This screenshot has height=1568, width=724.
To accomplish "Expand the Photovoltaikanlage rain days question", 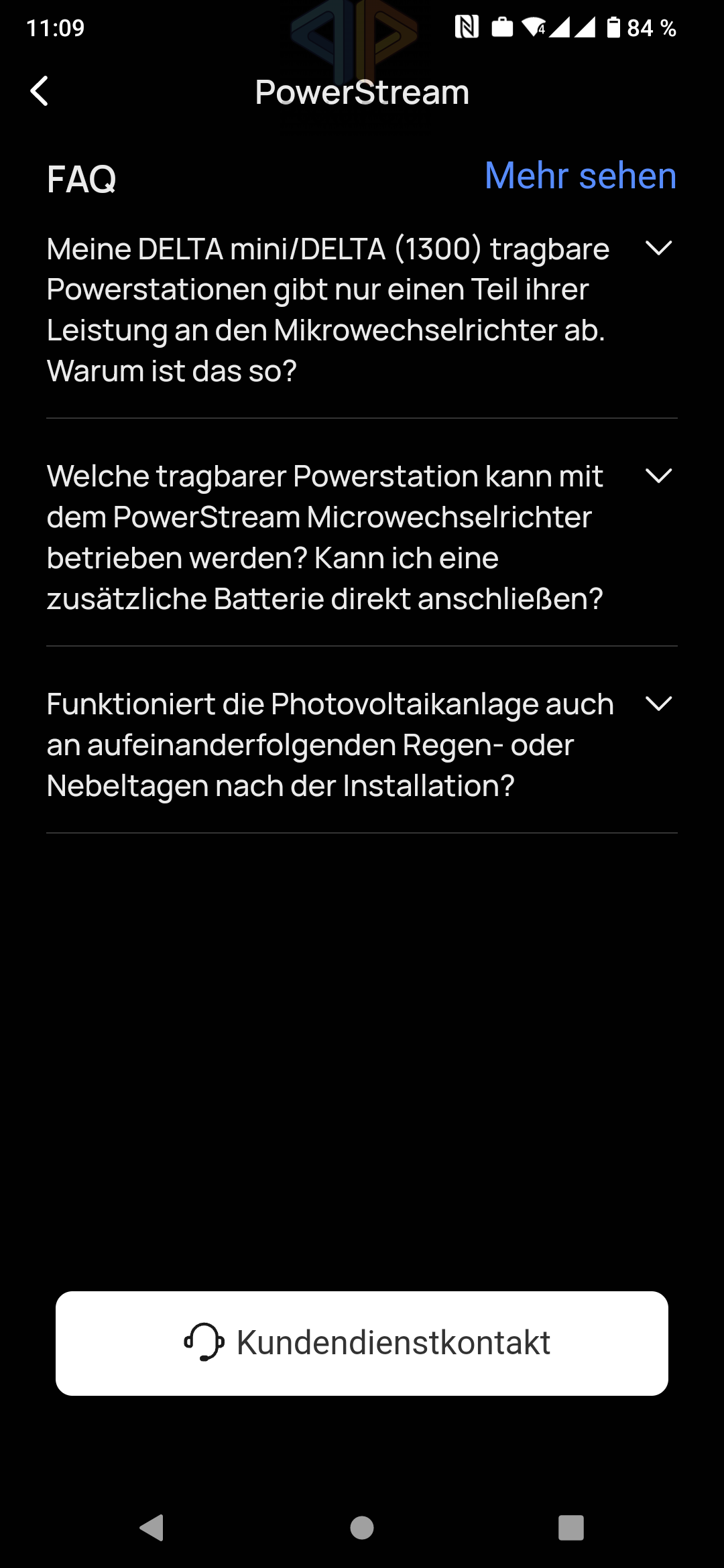I will pyautogui.click(x=658, y=704).
